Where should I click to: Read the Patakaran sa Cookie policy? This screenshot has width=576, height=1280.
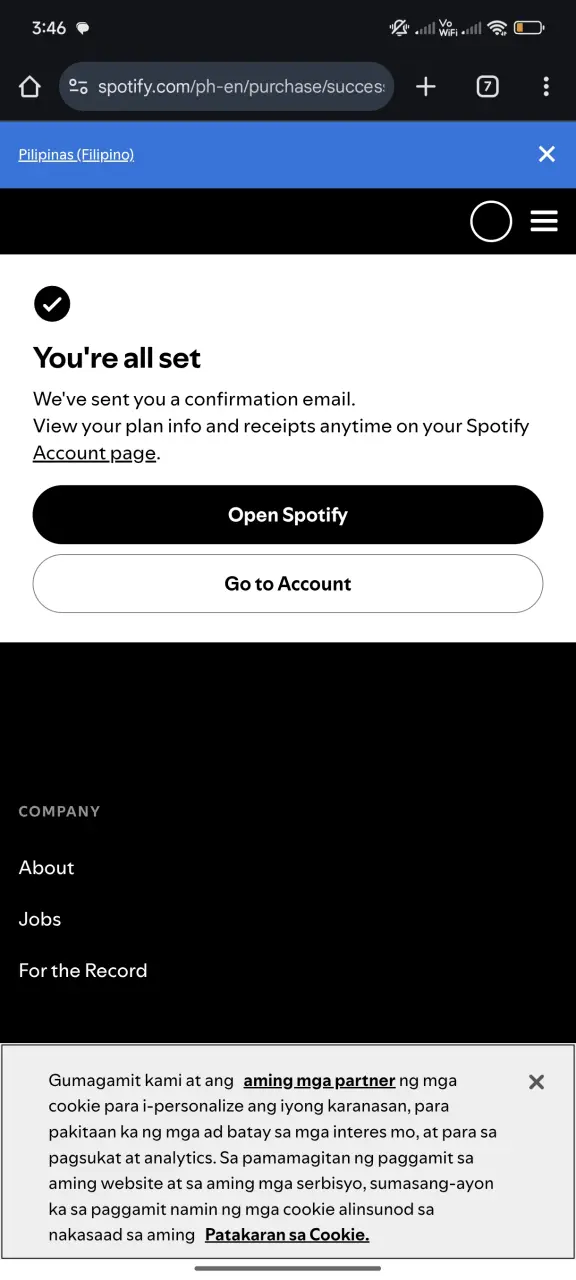coord(287,1235)
